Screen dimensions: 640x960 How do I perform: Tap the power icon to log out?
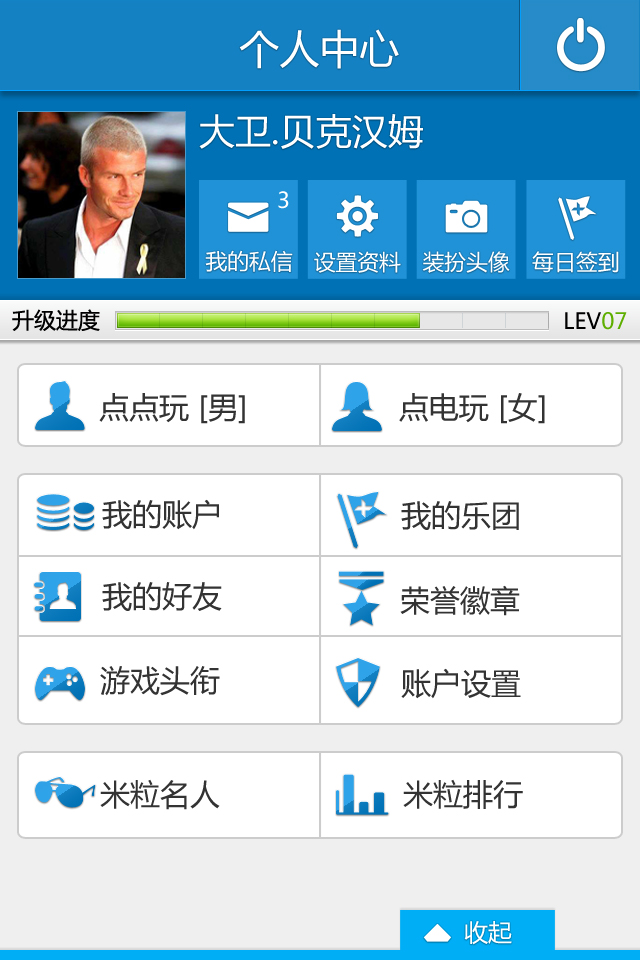(580, 46)
